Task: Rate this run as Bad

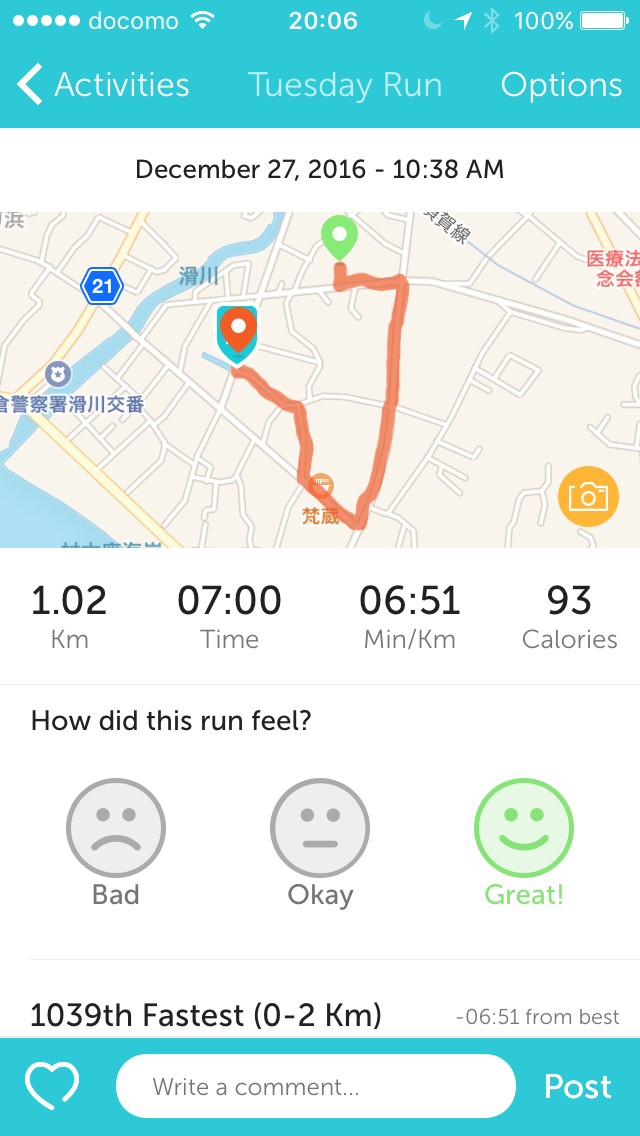Action: (116, 828)
